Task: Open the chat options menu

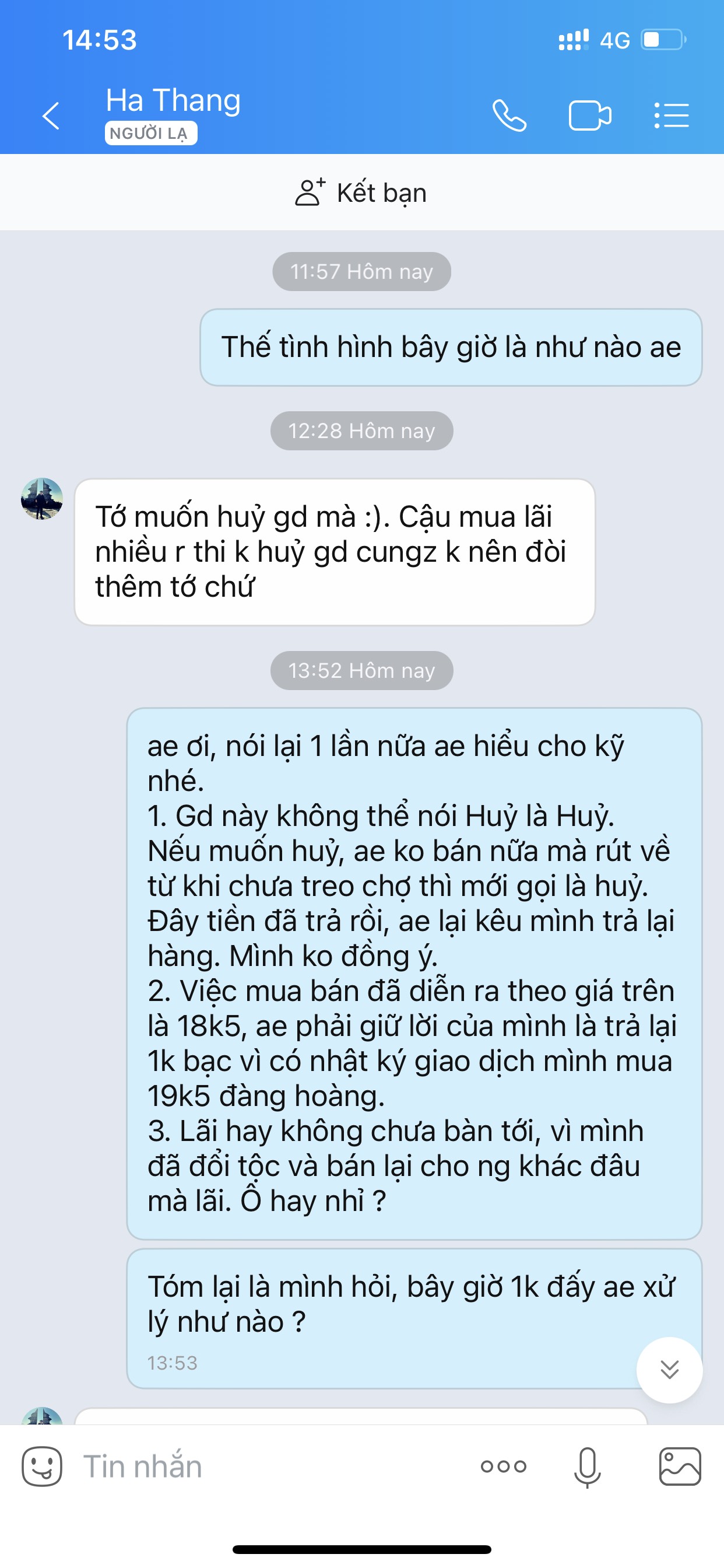Action: 671,115
